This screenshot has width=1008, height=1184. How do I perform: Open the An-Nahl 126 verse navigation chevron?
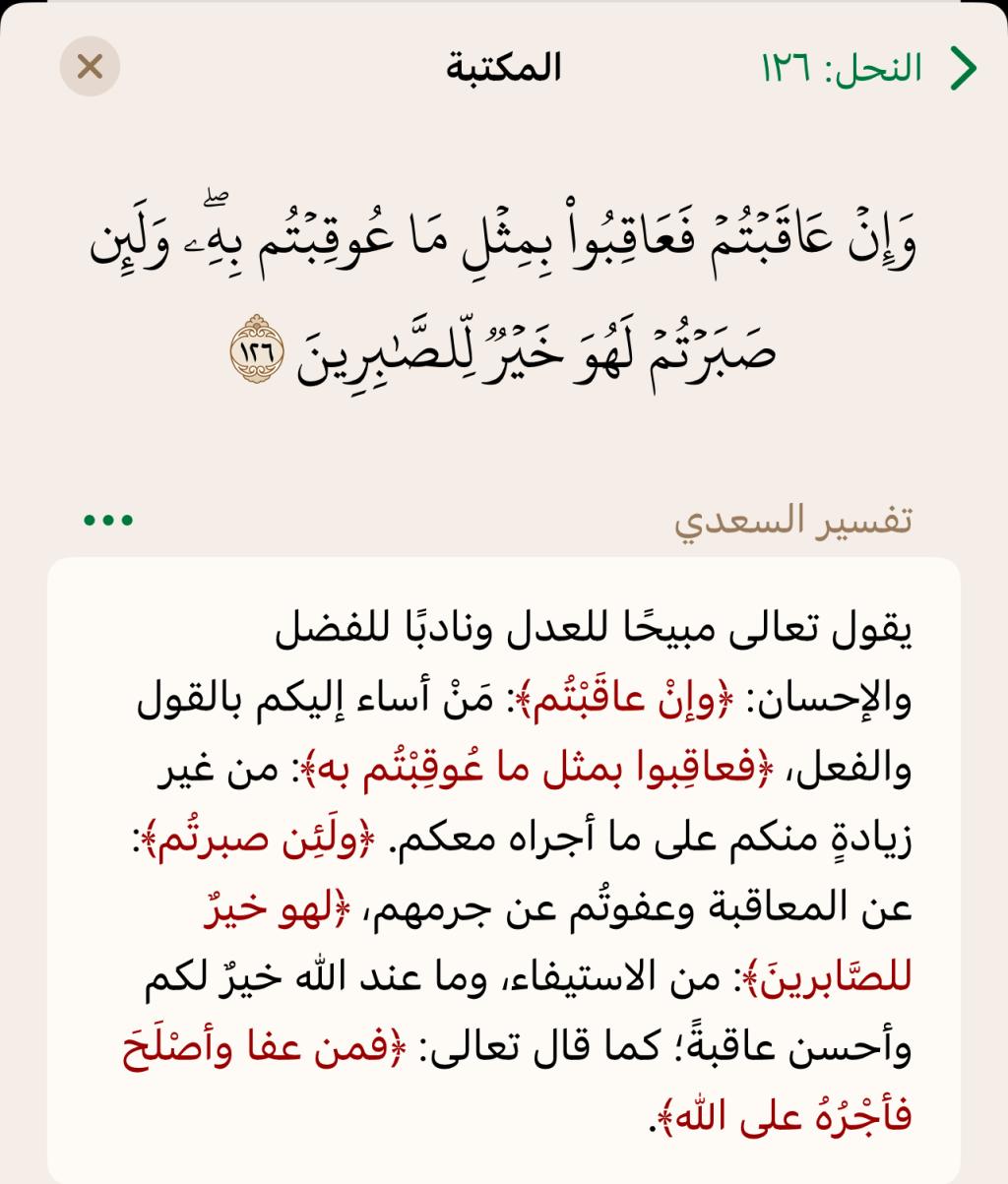pyautogui.click(x=962, y=67)
